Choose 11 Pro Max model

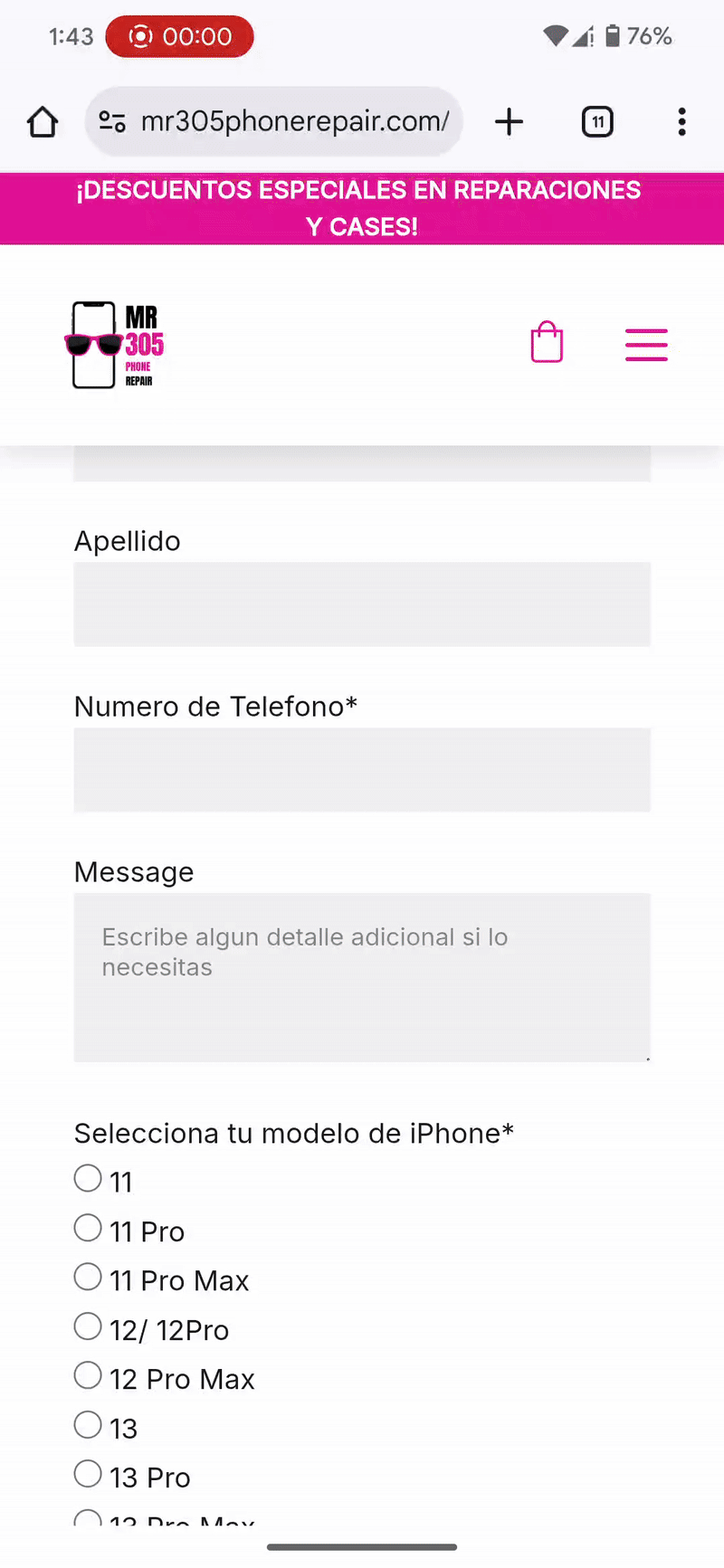(x=88, y=1278)
